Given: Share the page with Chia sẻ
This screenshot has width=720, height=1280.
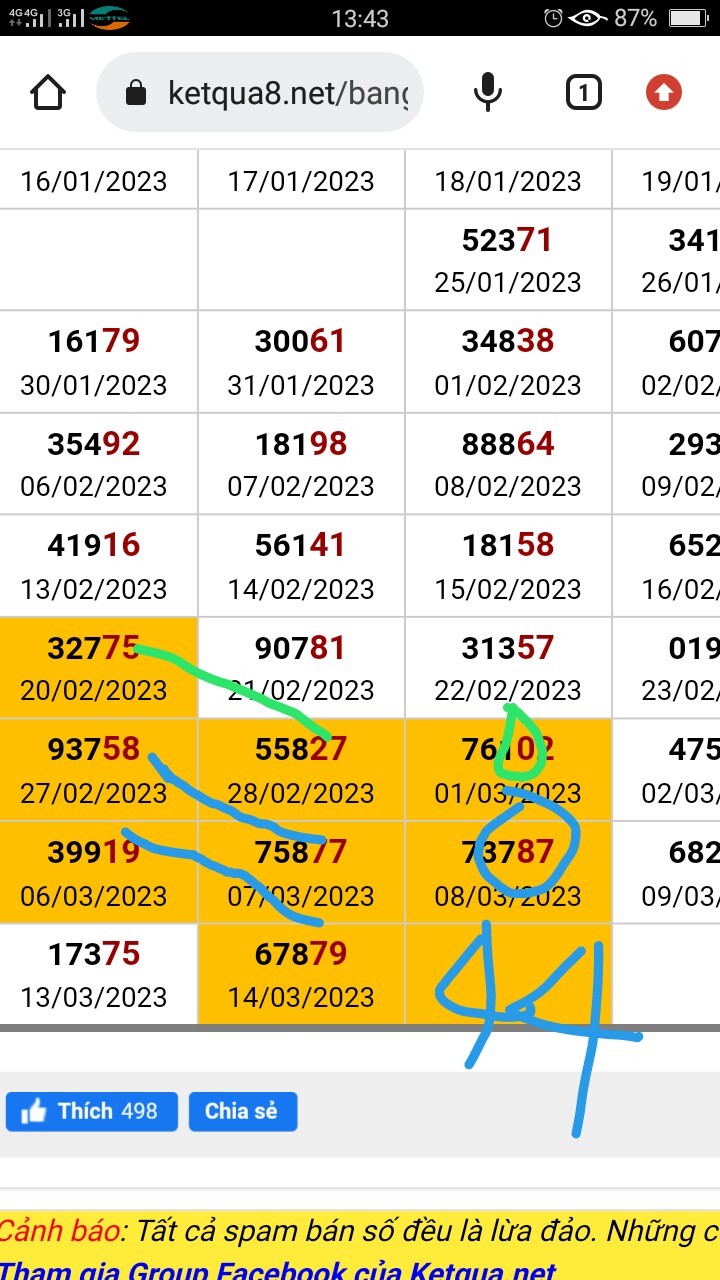Looking at the screenshot, I should click(x=242, y=1111).
